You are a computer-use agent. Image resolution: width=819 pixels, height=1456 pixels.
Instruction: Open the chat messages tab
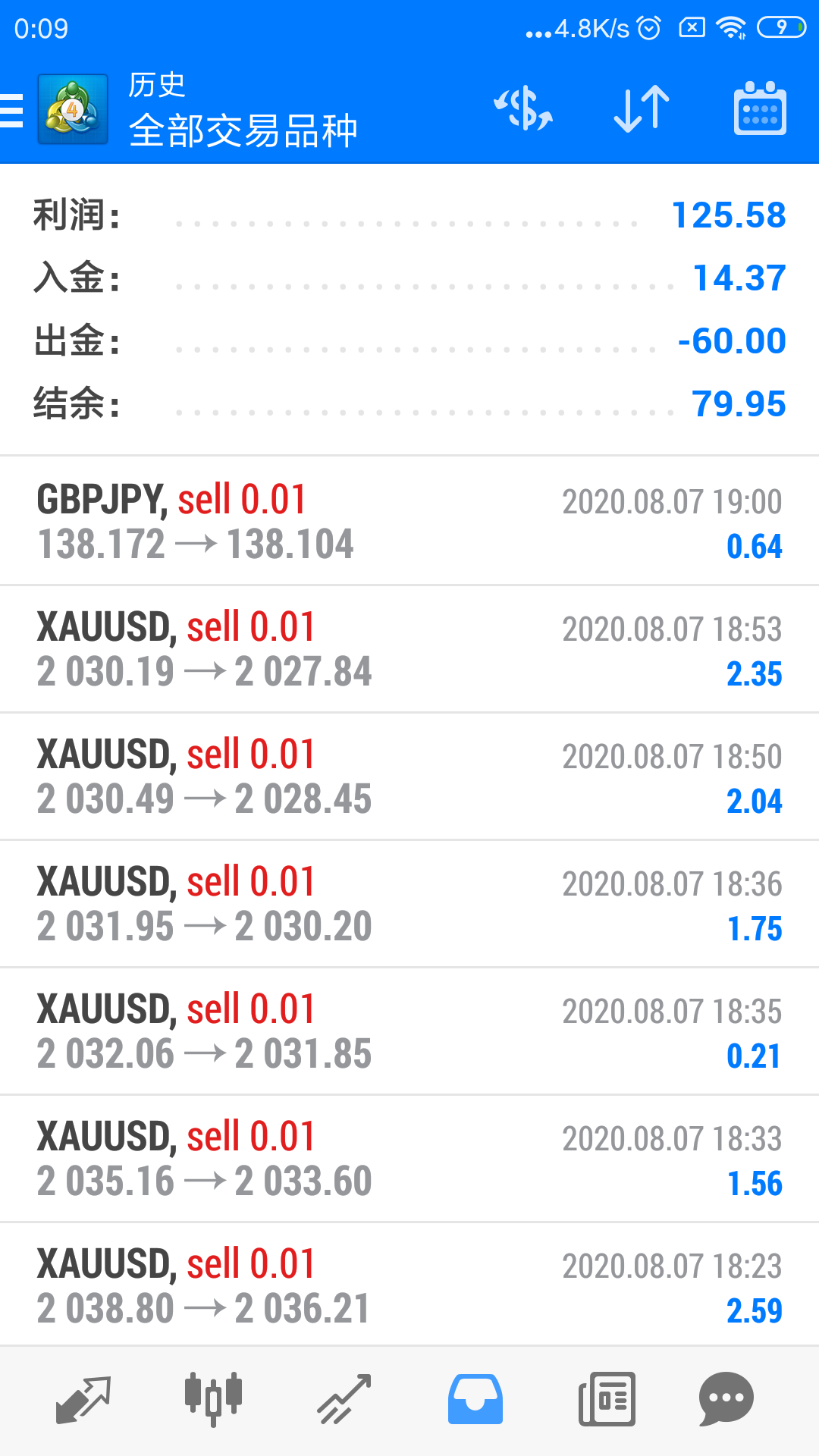point(726,1400)
